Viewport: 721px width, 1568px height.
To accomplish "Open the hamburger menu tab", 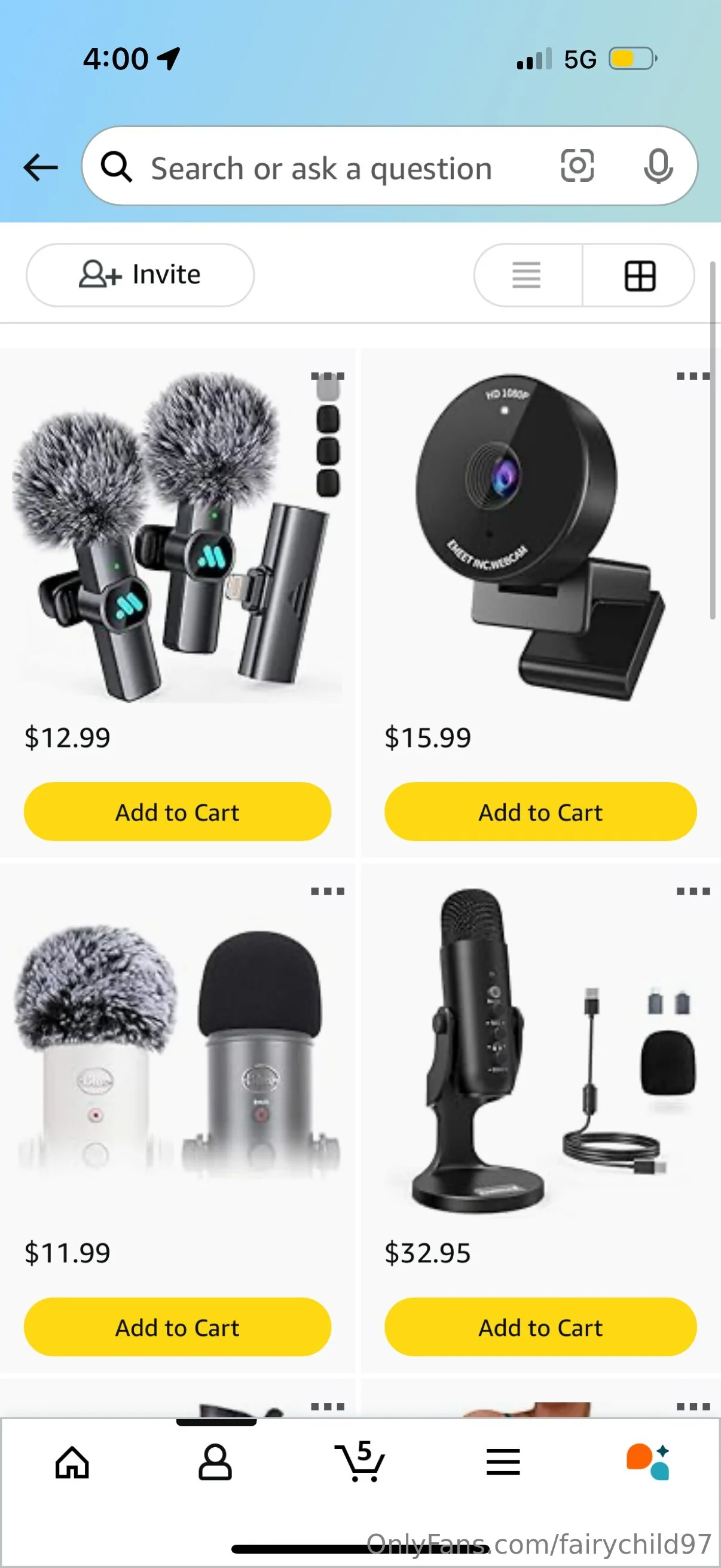I will click(x=503, y=1463).
